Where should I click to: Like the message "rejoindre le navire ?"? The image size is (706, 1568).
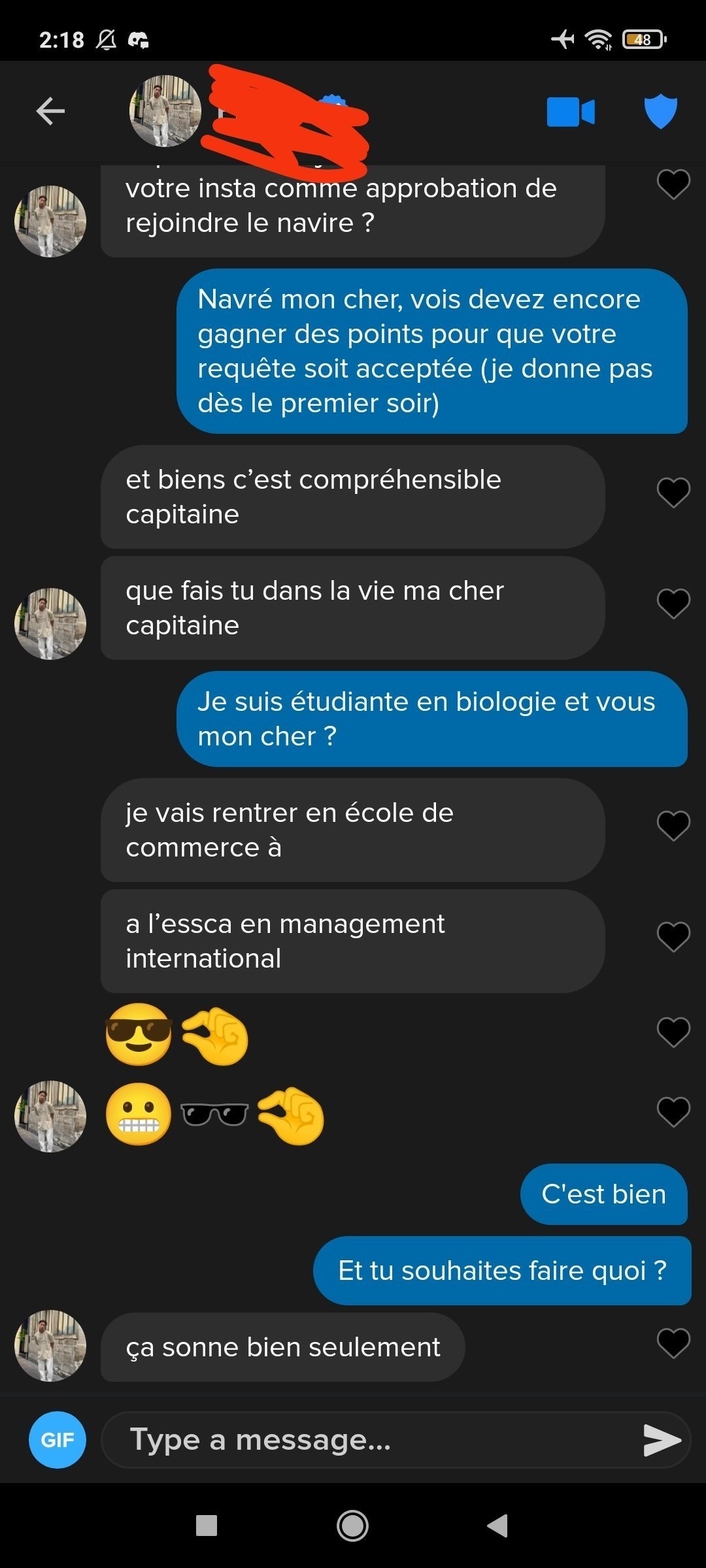673,184
